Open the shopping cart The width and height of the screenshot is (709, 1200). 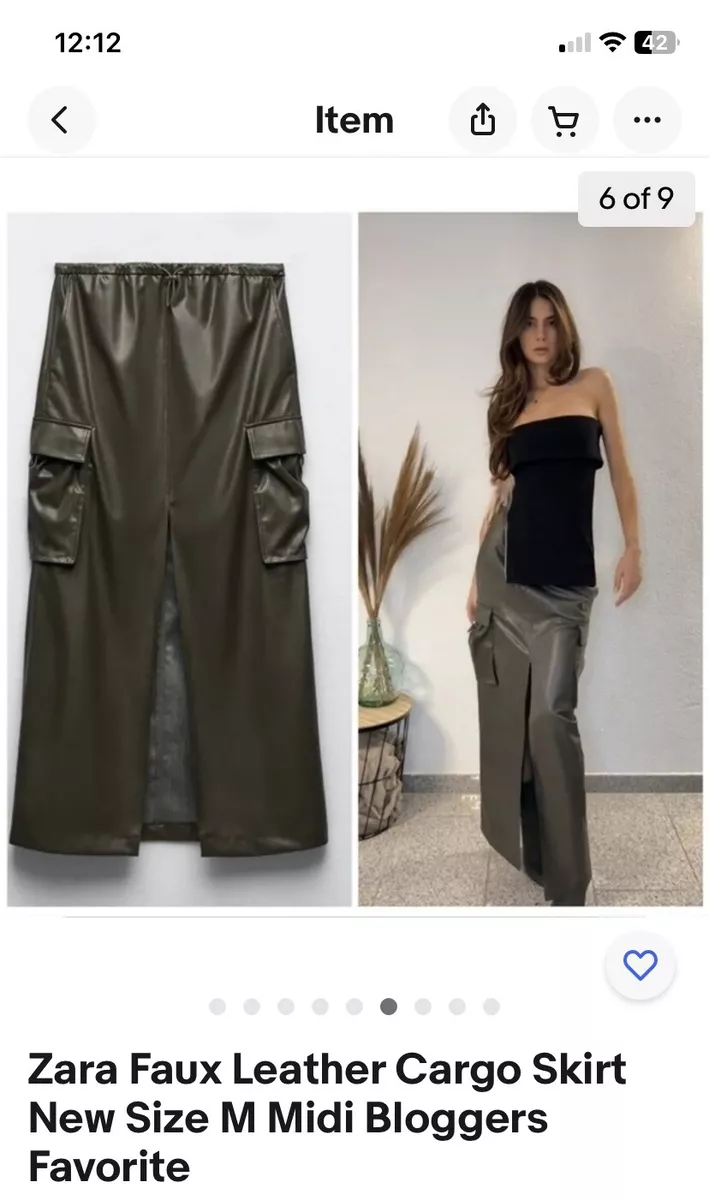click(565, 121)
